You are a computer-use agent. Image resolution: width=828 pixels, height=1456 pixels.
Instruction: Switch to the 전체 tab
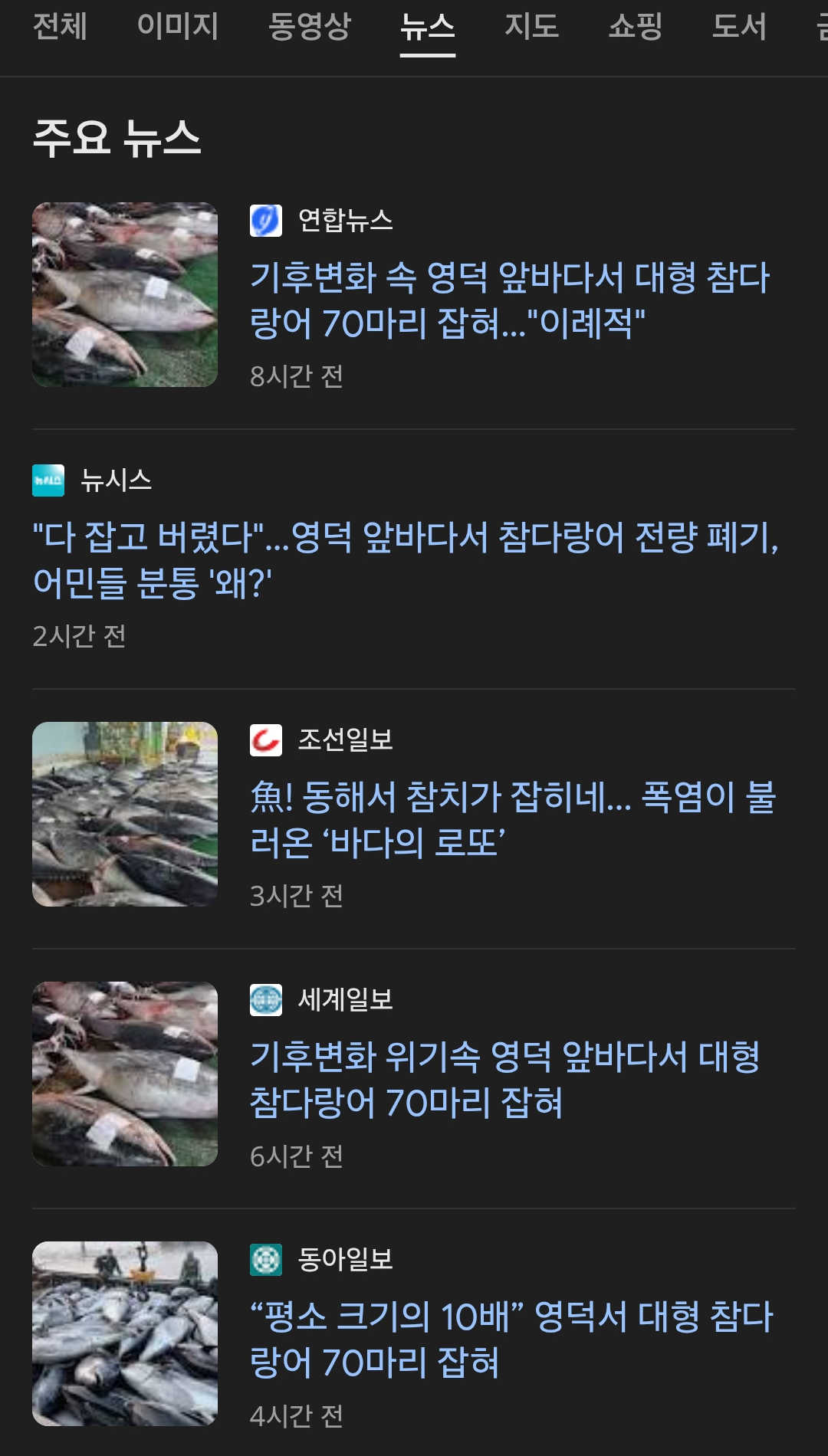click(x=60, y=27)
